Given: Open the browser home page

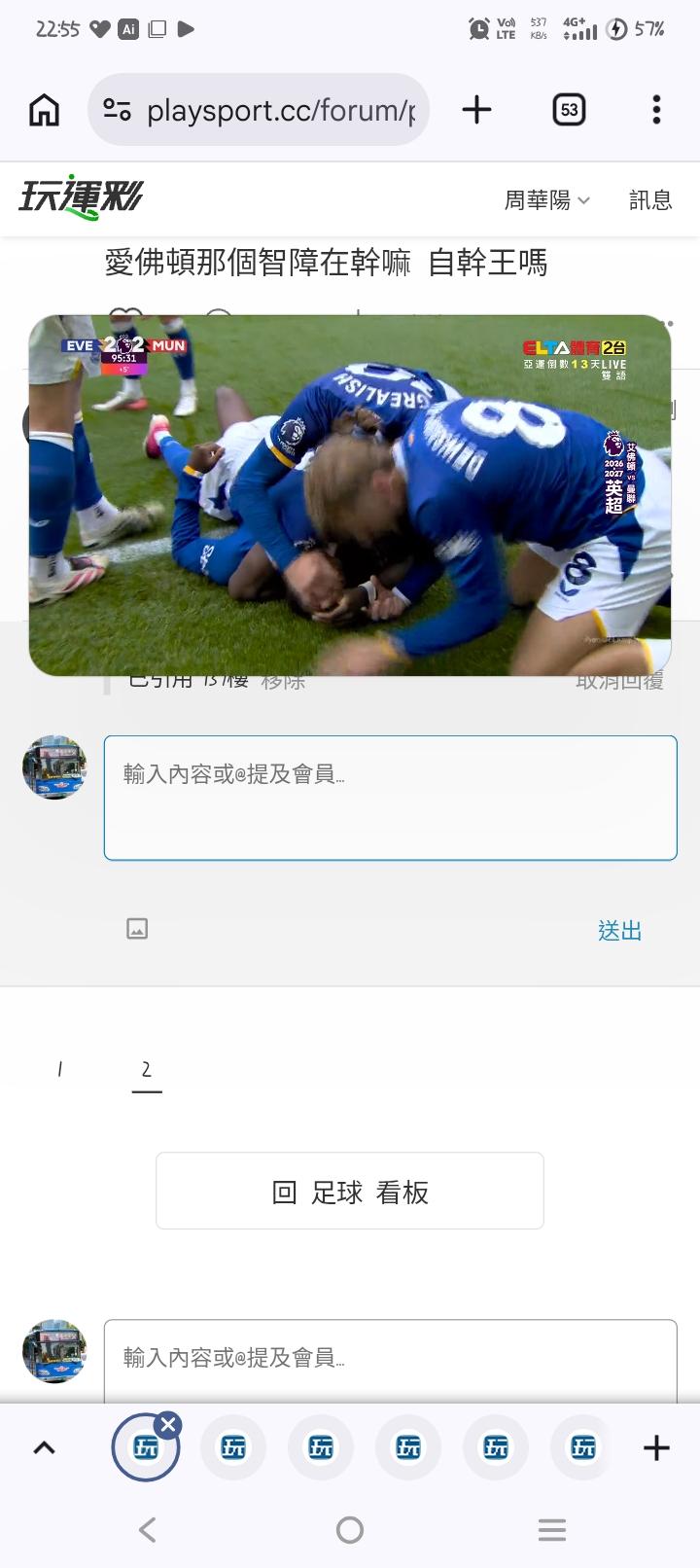Looking at the screenshot, I should (44, 110).
